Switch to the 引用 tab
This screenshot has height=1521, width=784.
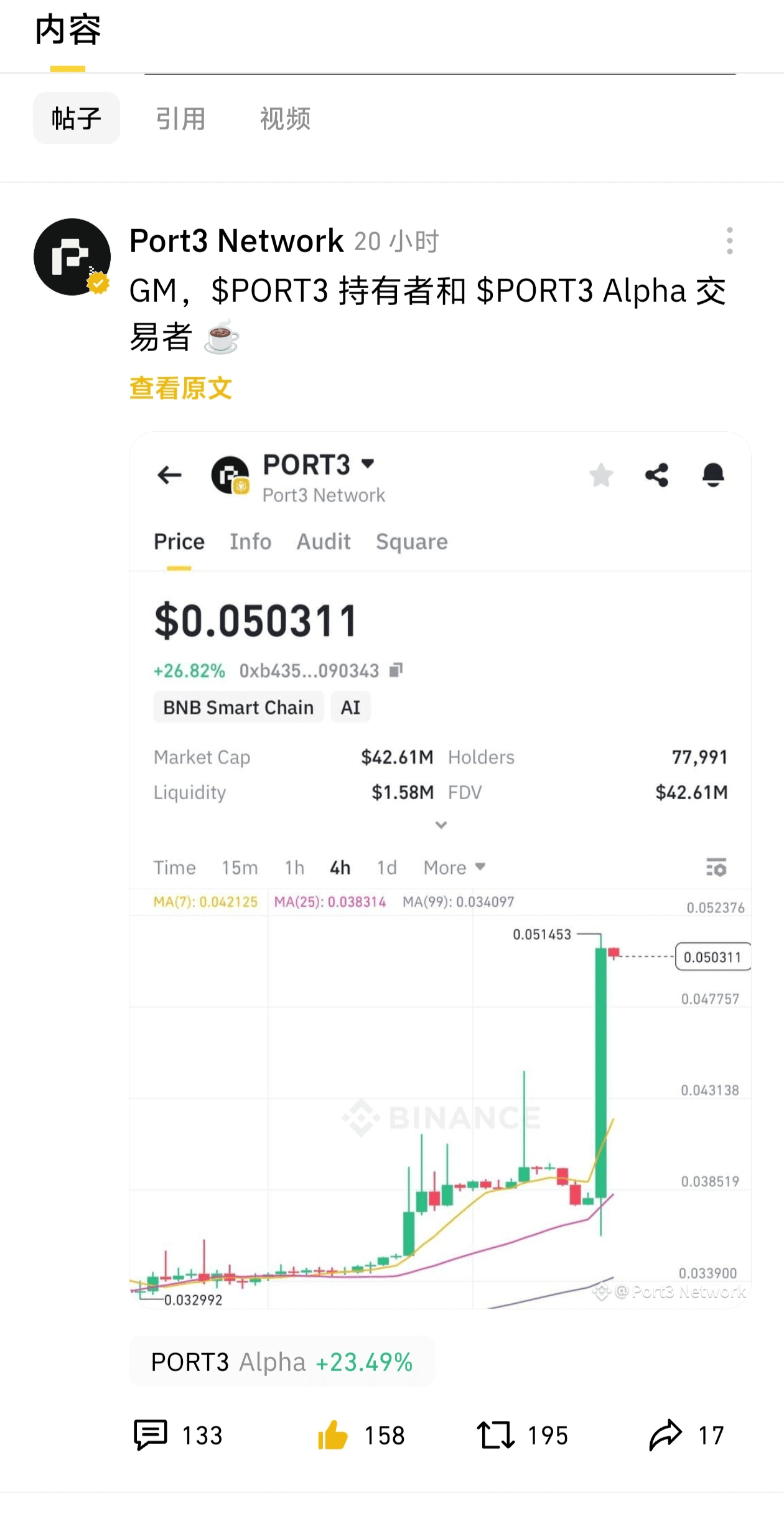coord(180,118)
